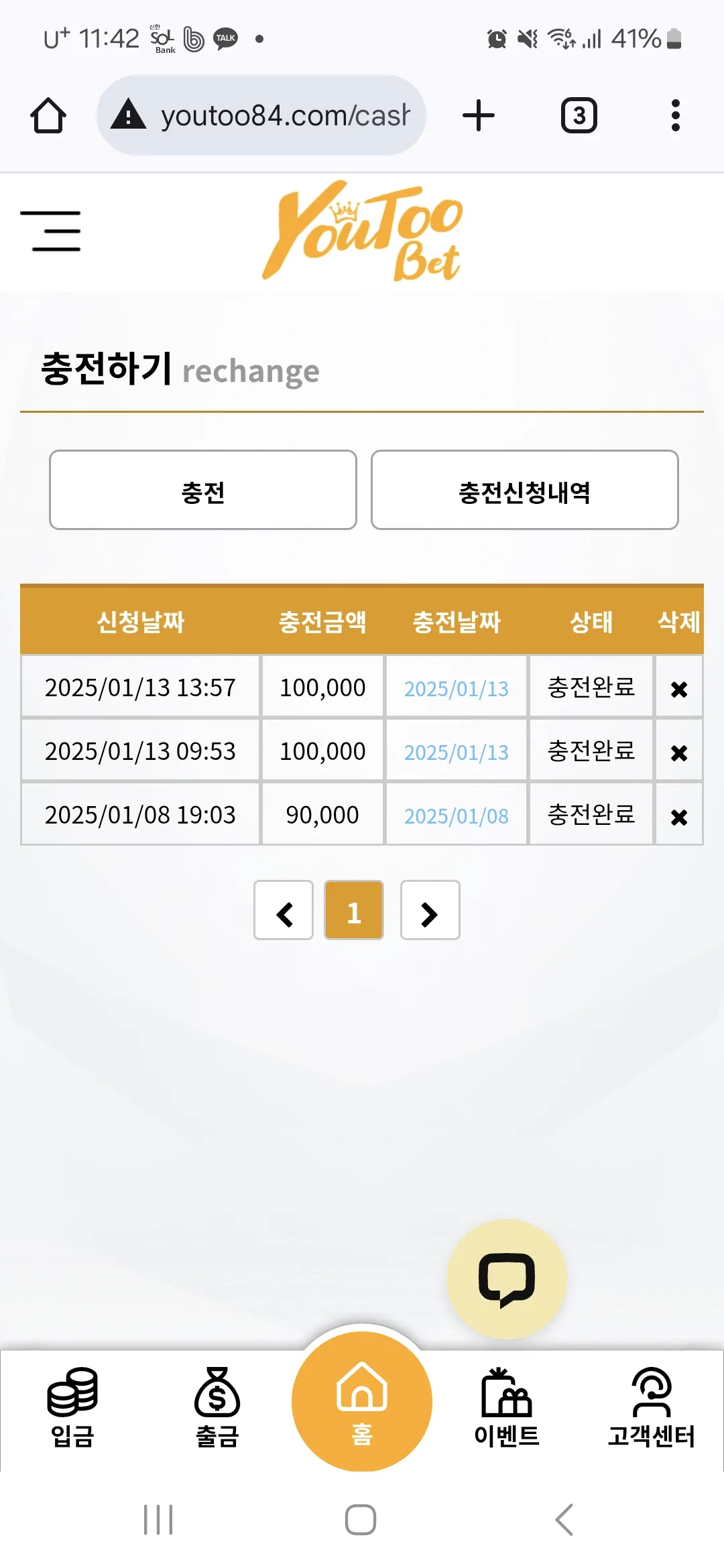This screenshot has height=1568, width=724.
Task: Open the floating chat bubble
Action: click(507, 1279)
